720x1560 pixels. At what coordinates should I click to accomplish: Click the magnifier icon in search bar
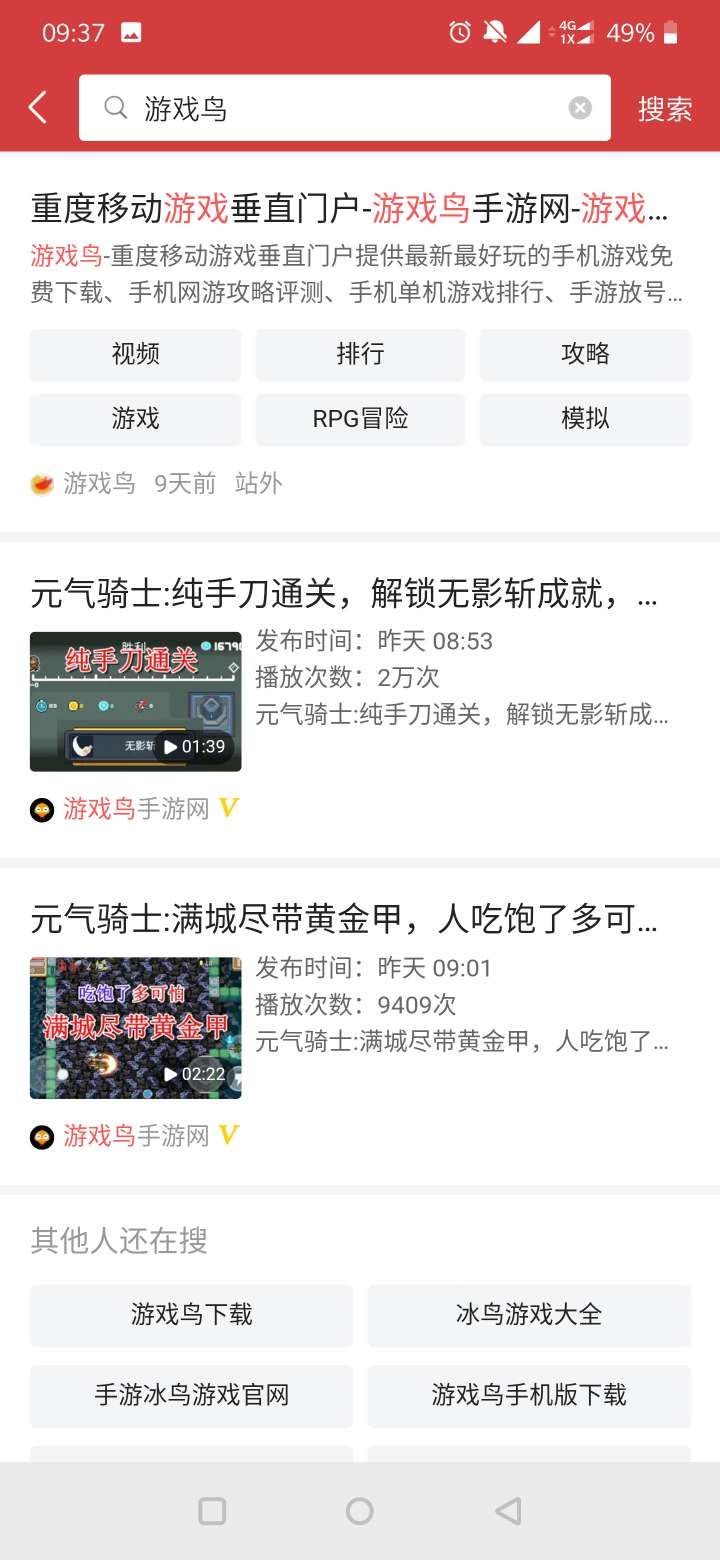click(x=115, y=107)
